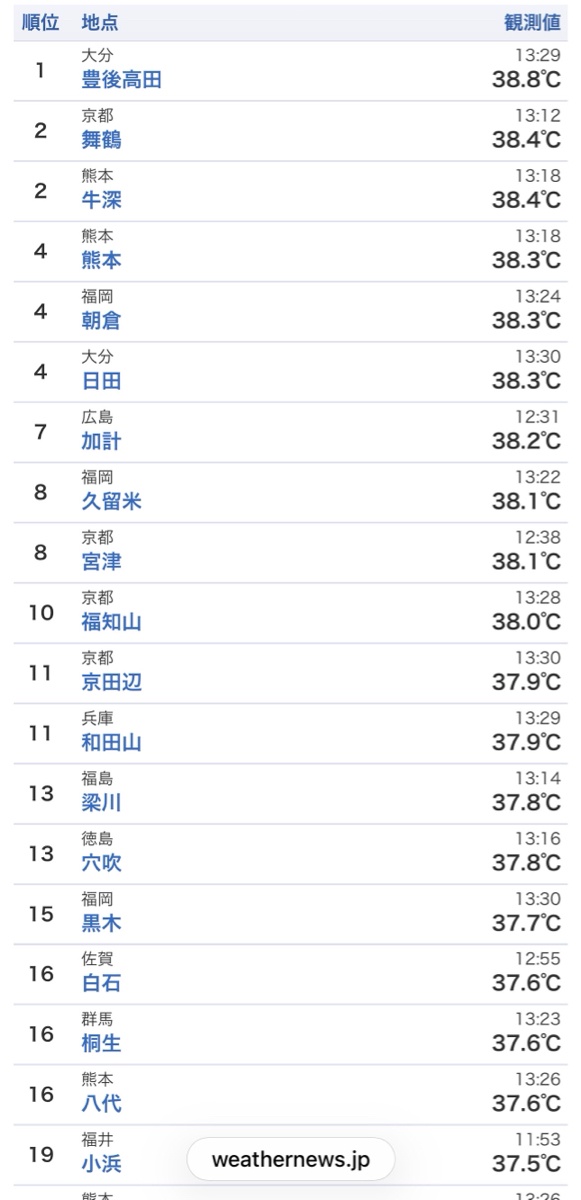Open the 和田山 location link
This screenshot has width=581, height=1200.
tap(111, 742)
